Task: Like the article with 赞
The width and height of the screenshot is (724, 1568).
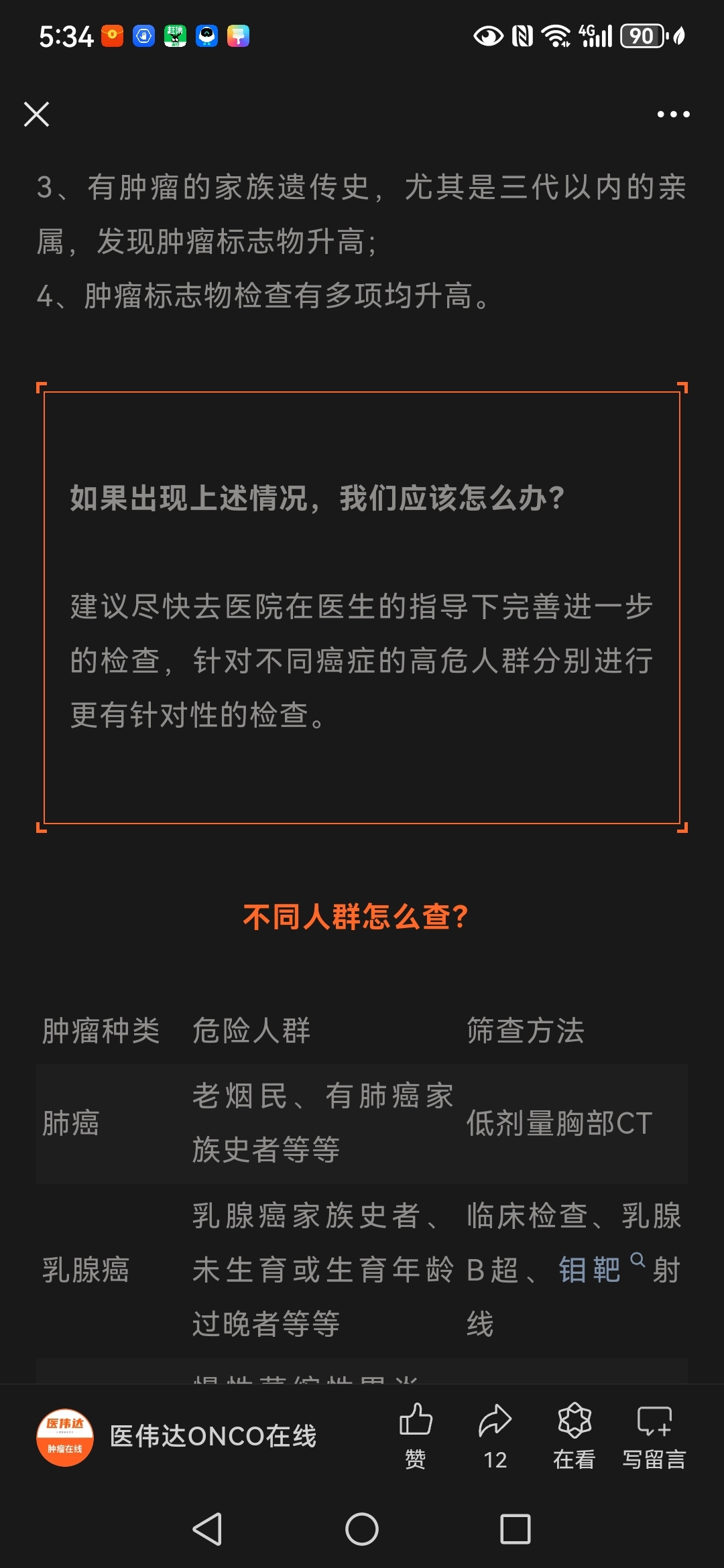Action: (x=416, y=1435)
